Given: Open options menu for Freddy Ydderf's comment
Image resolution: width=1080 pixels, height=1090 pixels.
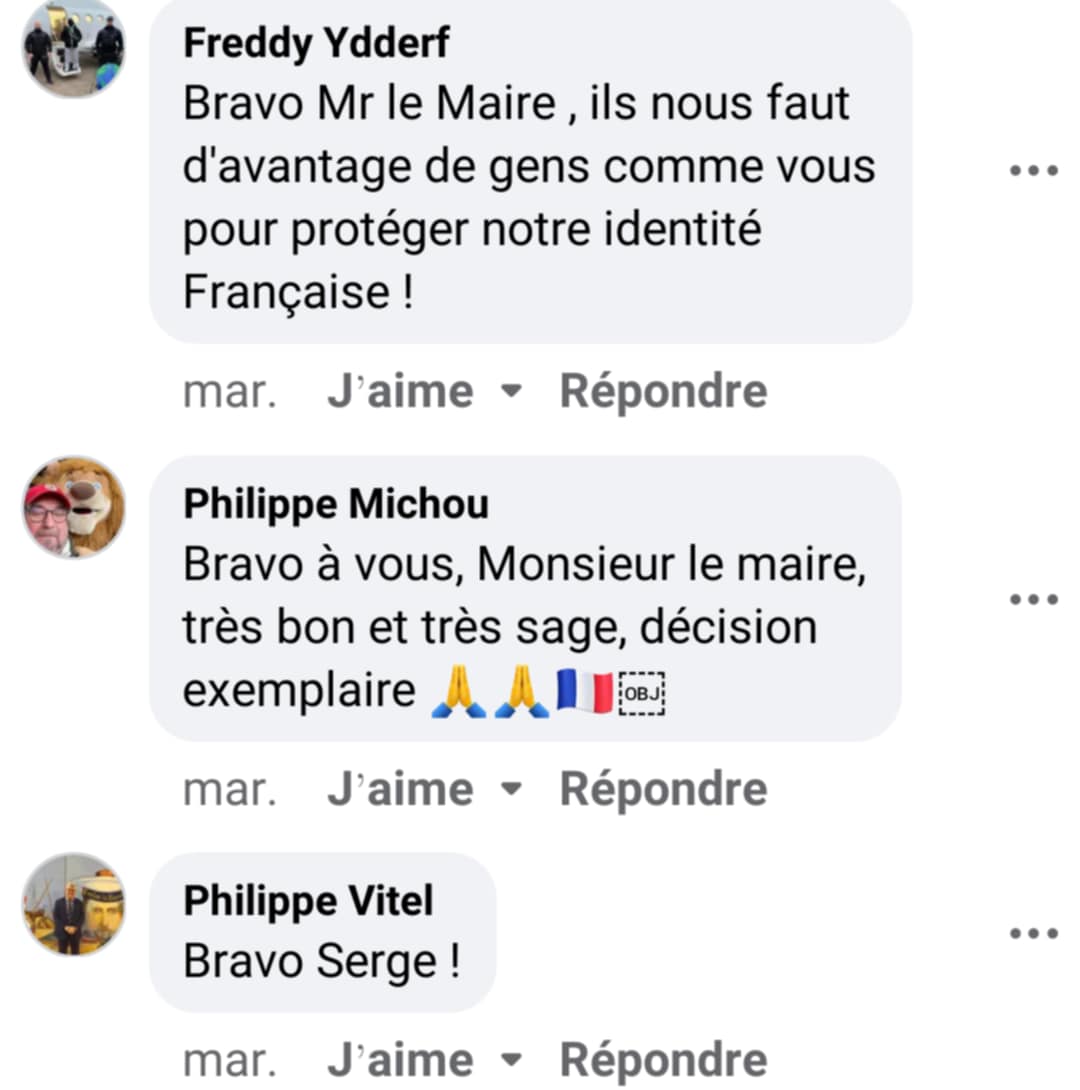Looking at the screenshot, I should [x=1033, y=170].
